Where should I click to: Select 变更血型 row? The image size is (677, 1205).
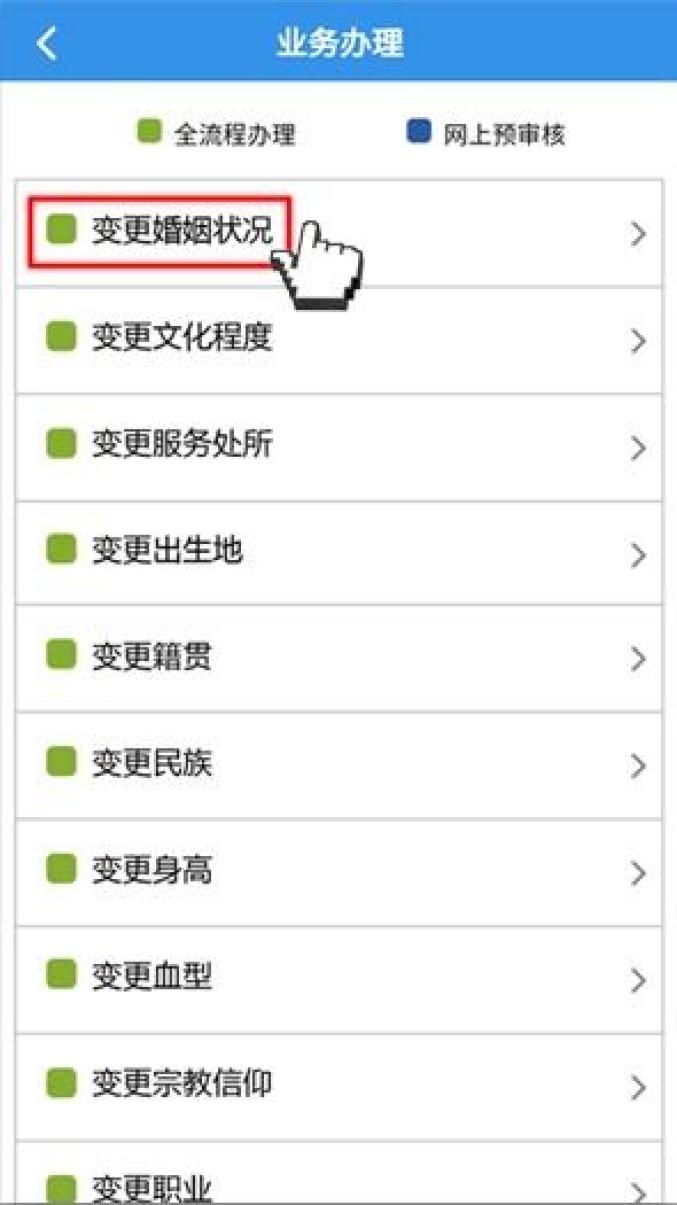coord(339,980)
